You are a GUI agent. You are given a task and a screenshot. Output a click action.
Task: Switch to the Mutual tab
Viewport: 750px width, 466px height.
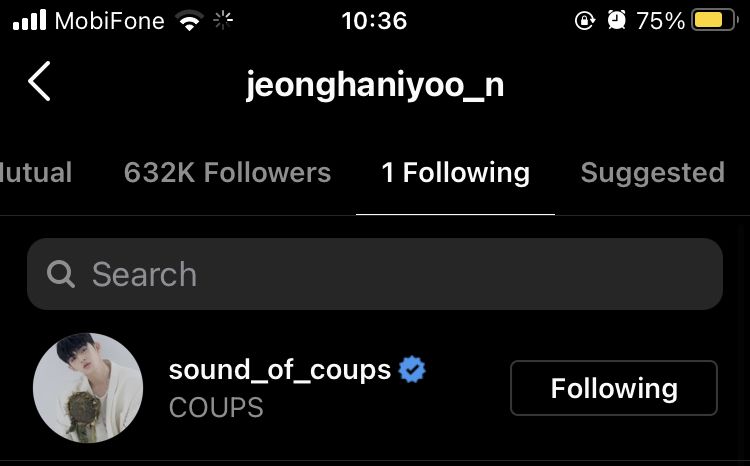(36, 173)
